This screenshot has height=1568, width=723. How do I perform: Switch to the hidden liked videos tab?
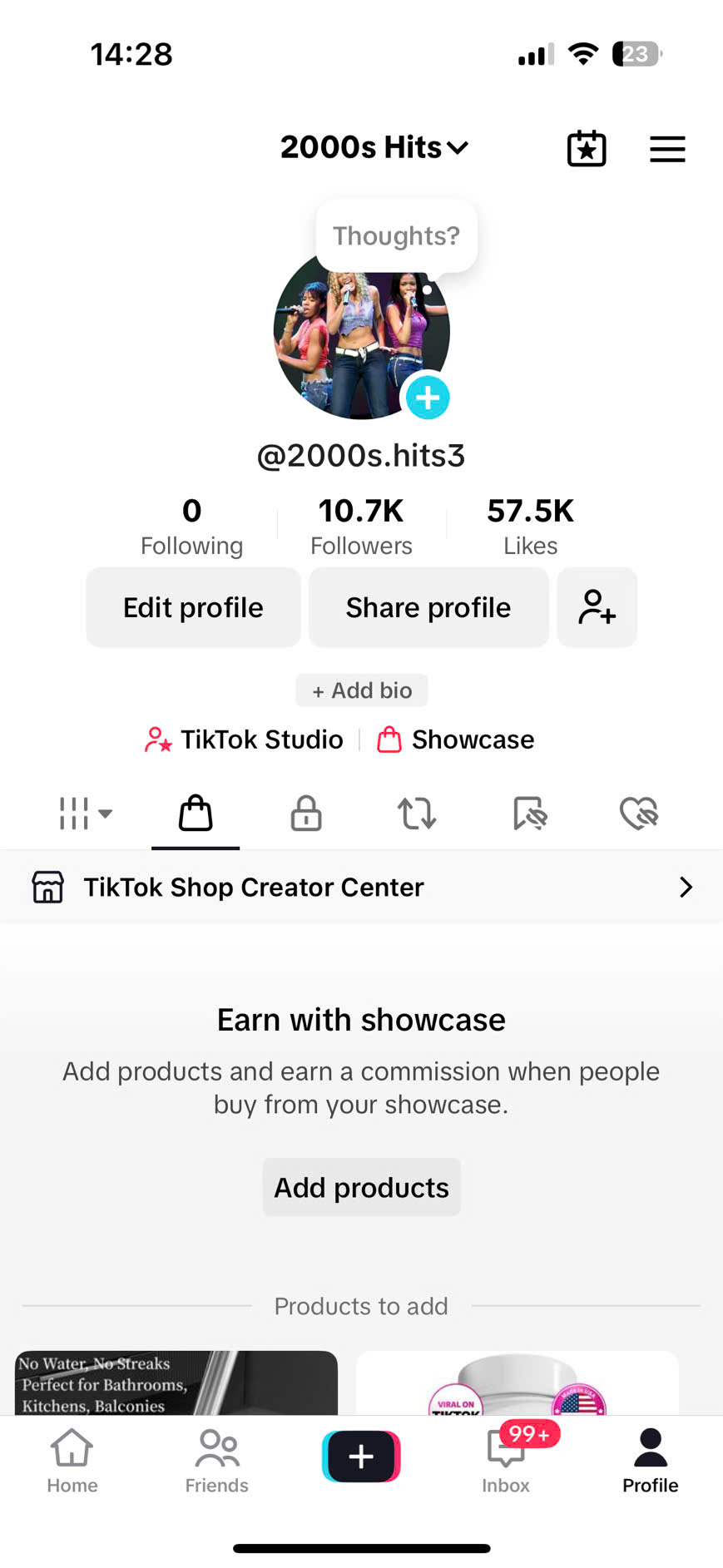coord(639,814)
